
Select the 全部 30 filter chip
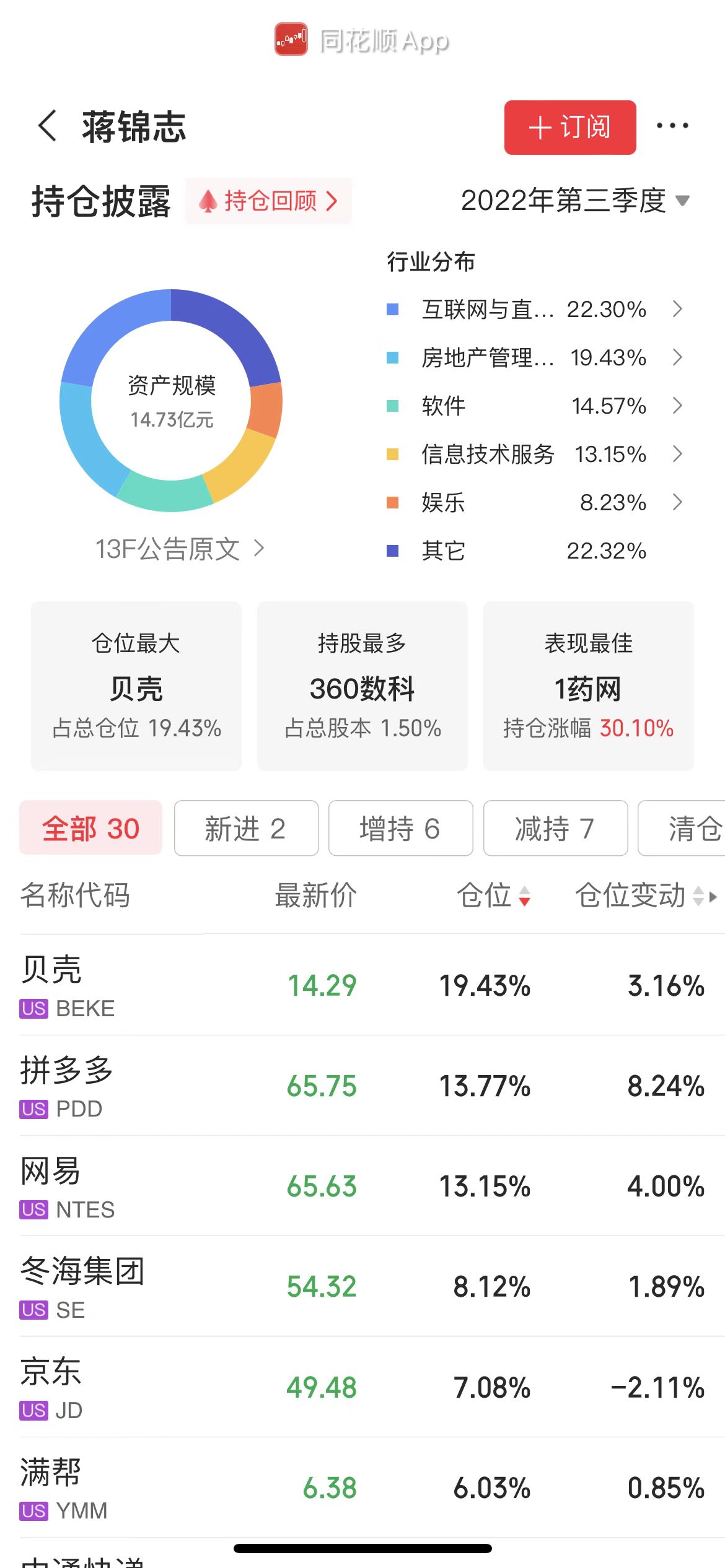point(91,828)
